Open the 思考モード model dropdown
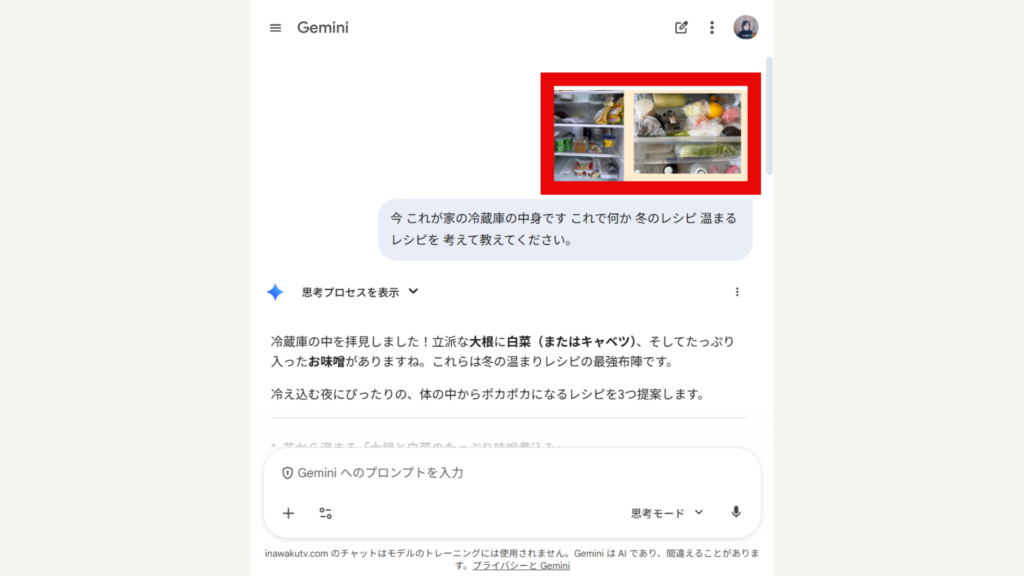The height and width of the screenshot is (576, 1024). 667,513
